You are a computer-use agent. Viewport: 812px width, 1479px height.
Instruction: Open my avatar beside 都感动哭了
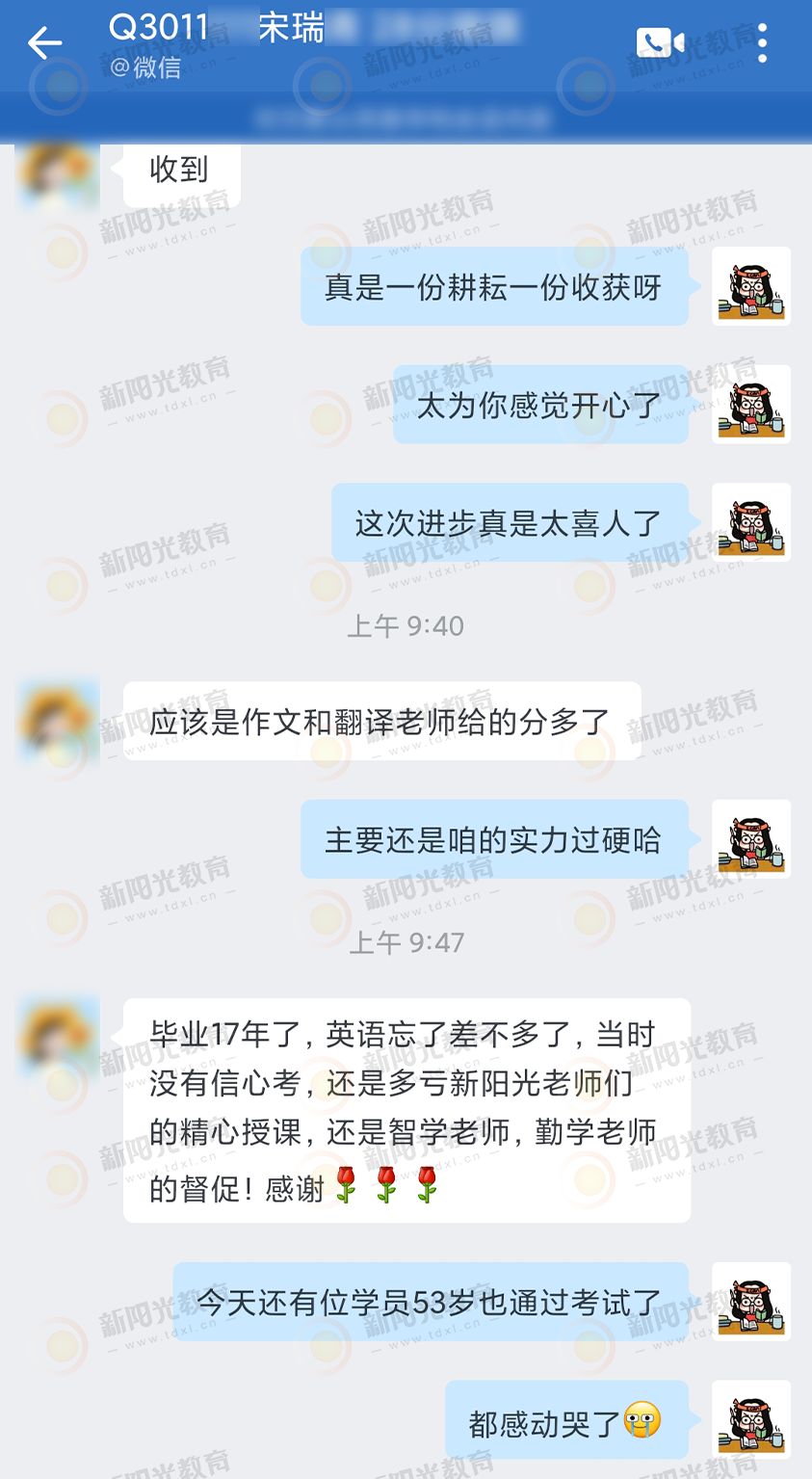coord(751,1419)
